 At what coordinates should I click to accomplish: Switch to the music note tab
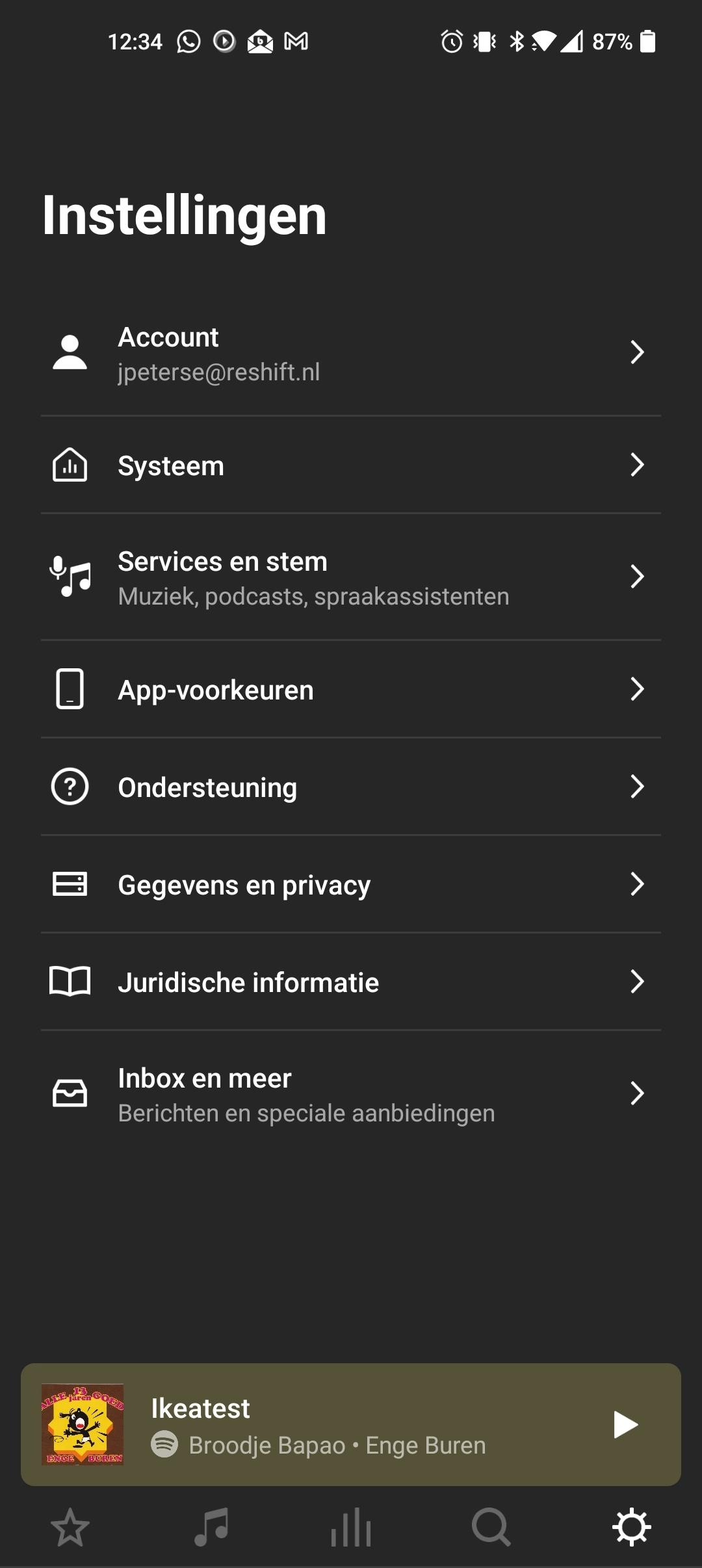click(x=211, y=1528)
